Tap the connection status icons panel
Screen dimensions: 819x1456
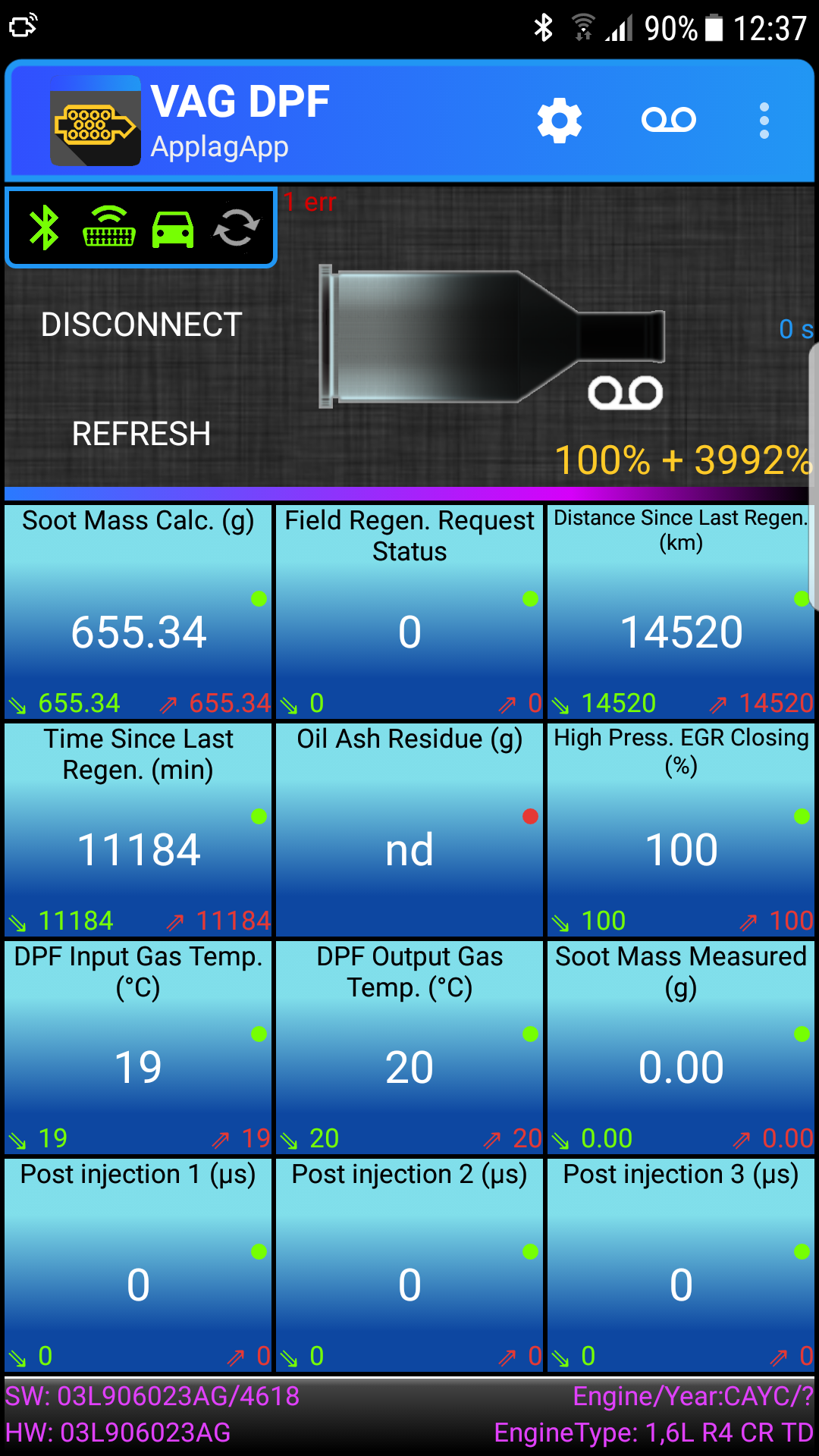click(x=141, y=227)
